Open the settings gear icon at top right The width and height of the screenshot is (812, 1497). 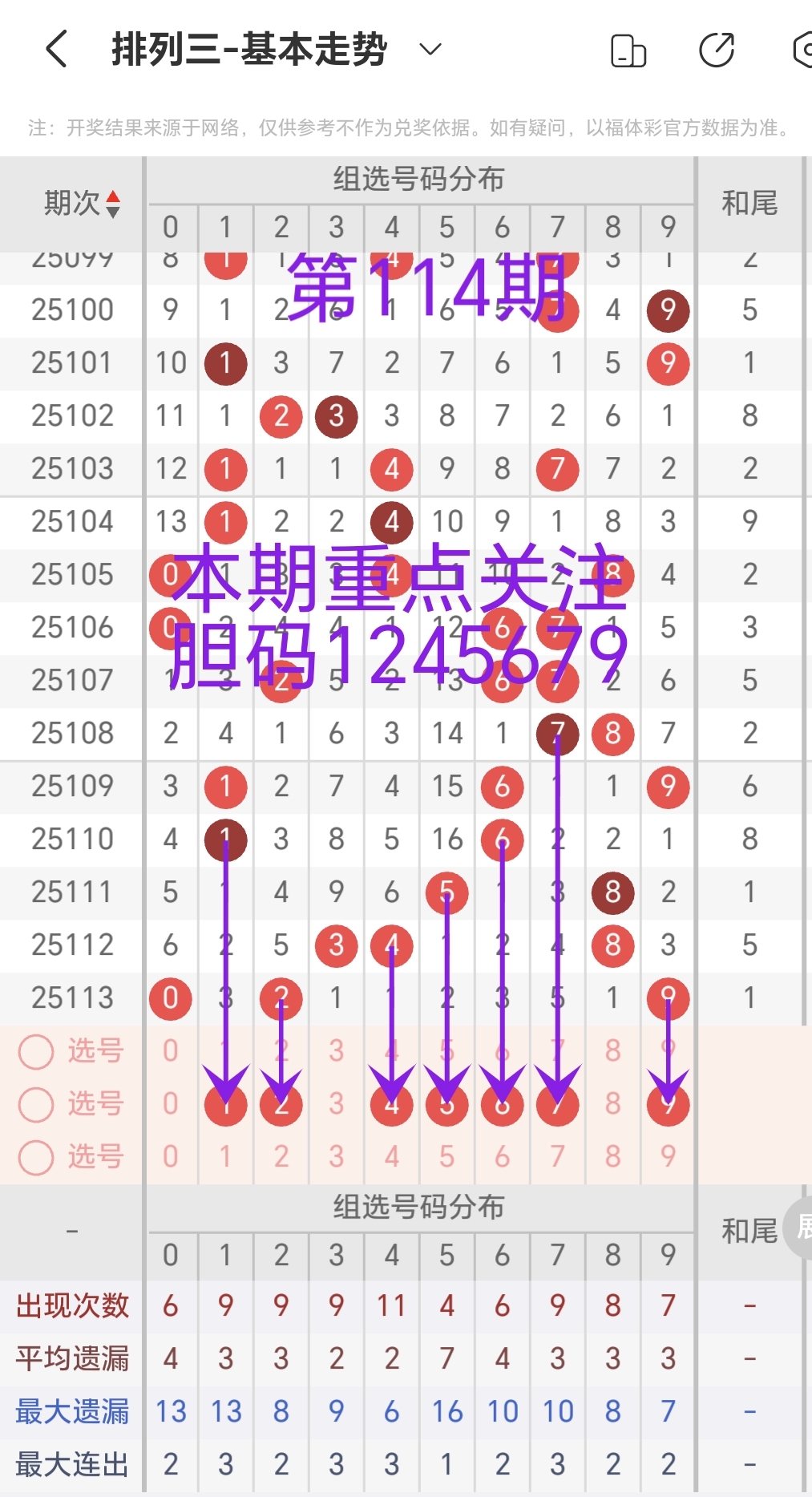tap(801, 48)
